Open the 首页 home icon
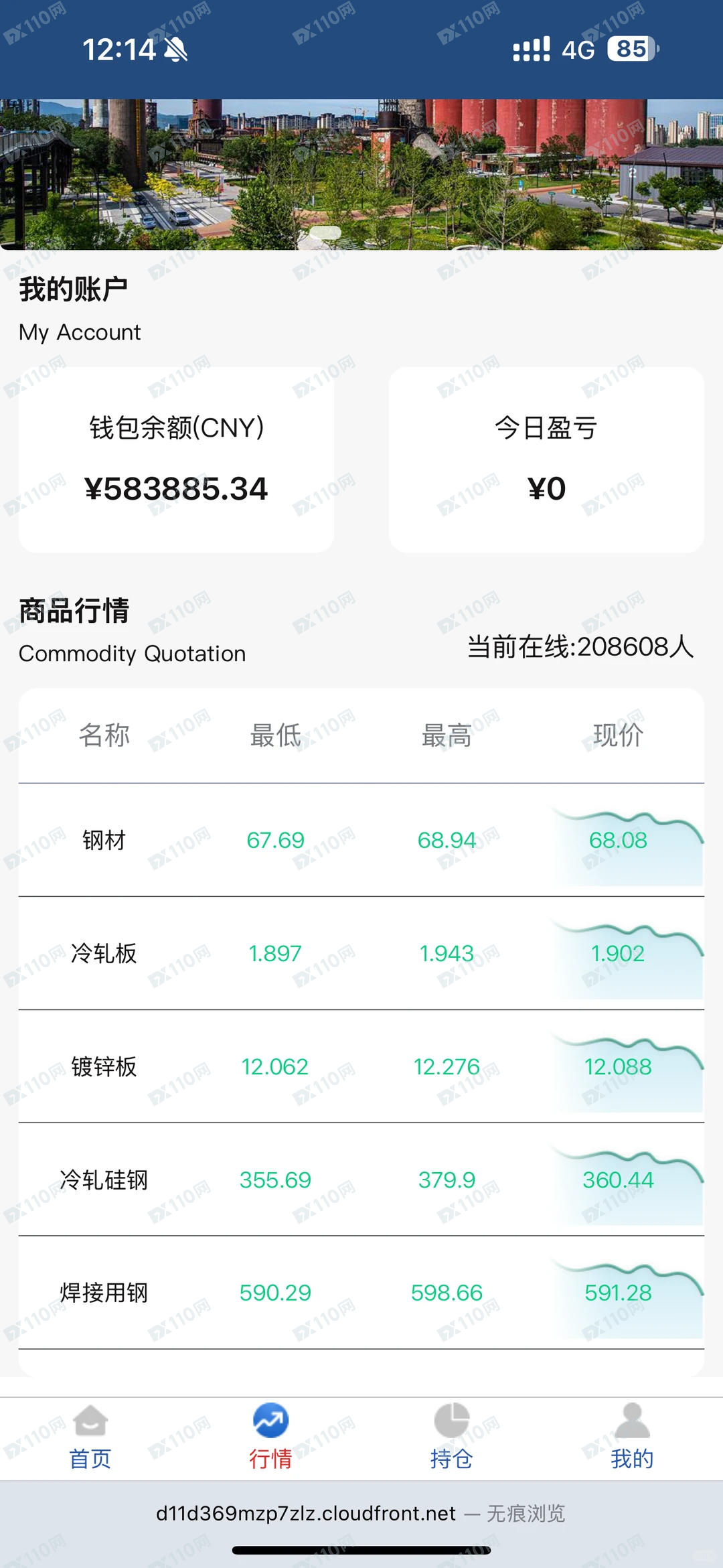The height and width of the screenshot is (1568, 723). click(90, 1421)
